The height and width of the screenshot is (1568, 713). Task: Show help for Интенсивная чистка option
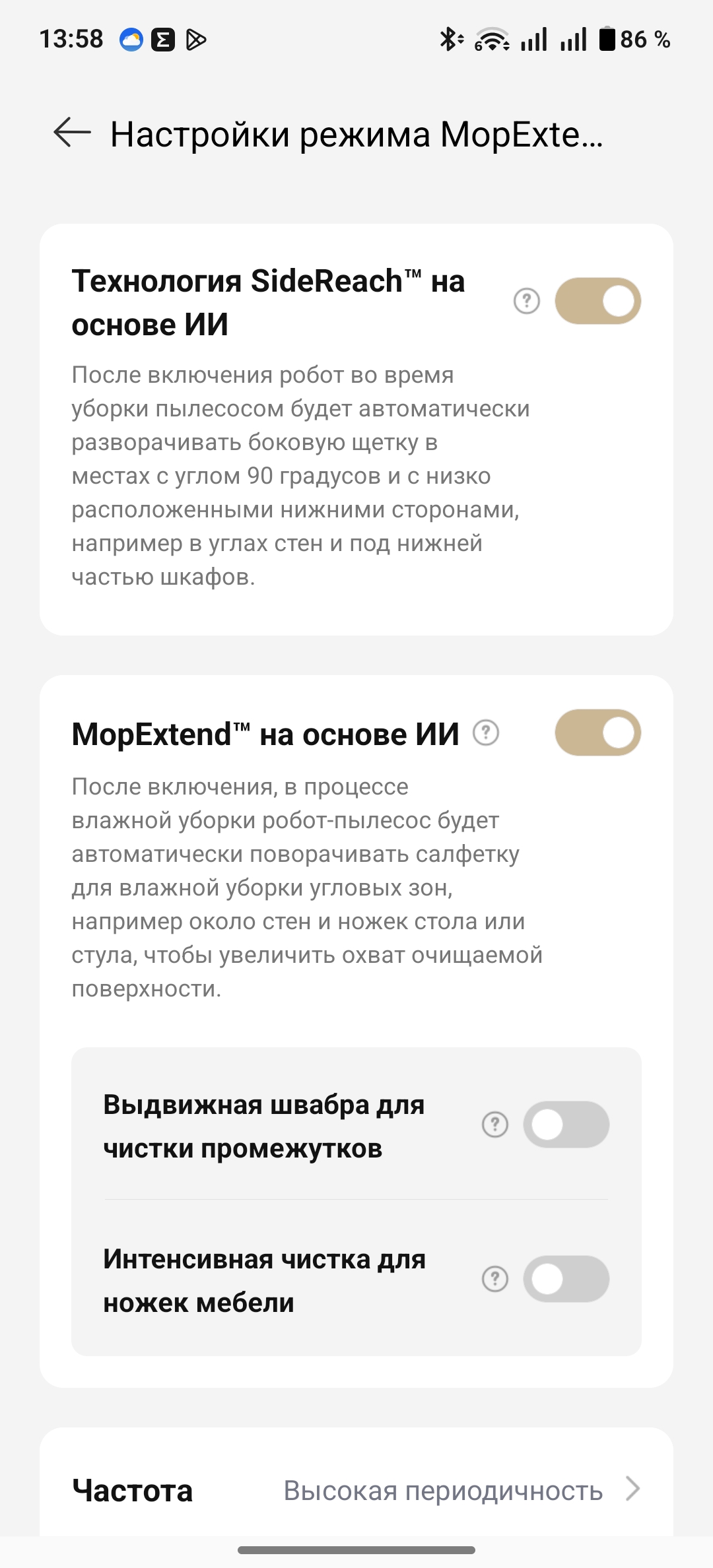coord(495,1279)
